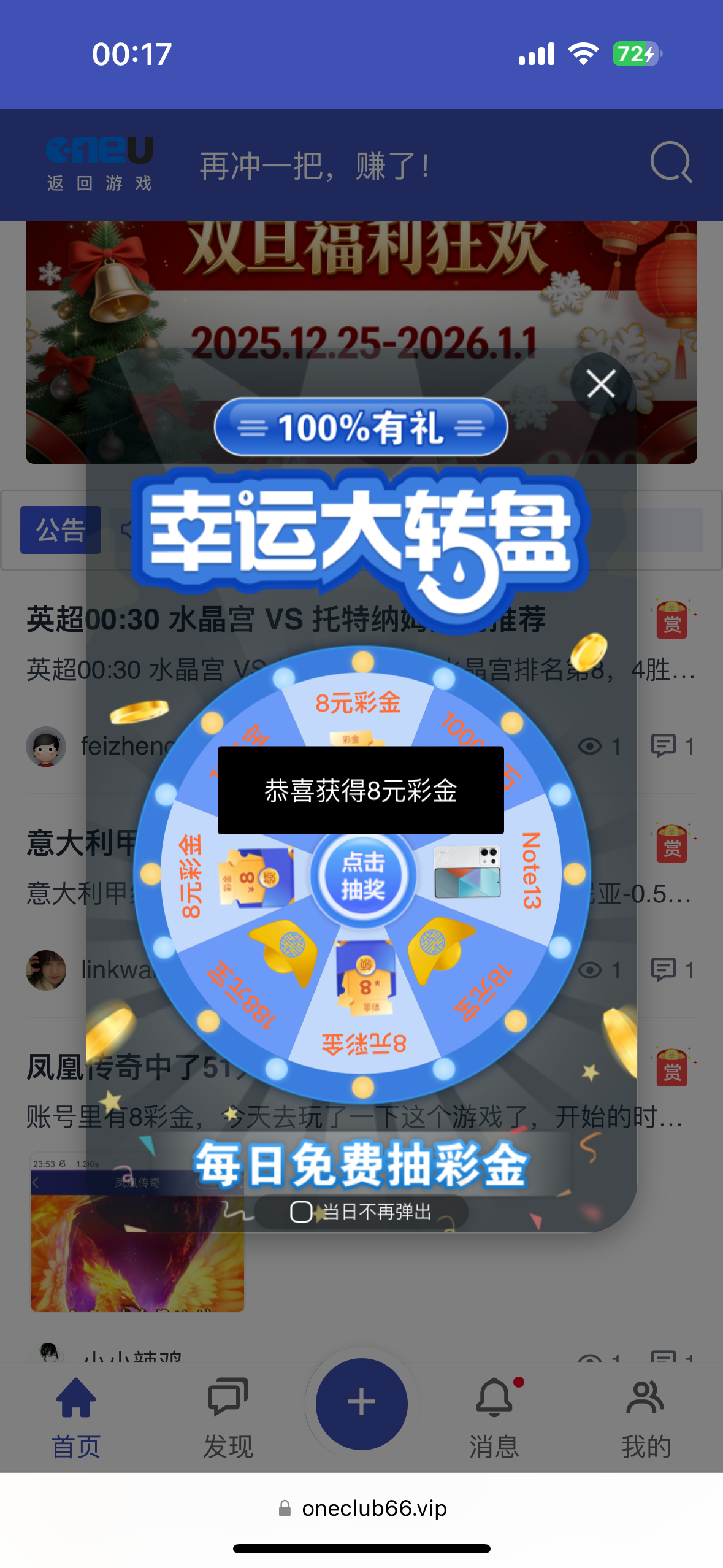
Task: Tap the oneclub66.vip address bar
Action: click(361, 1509)
